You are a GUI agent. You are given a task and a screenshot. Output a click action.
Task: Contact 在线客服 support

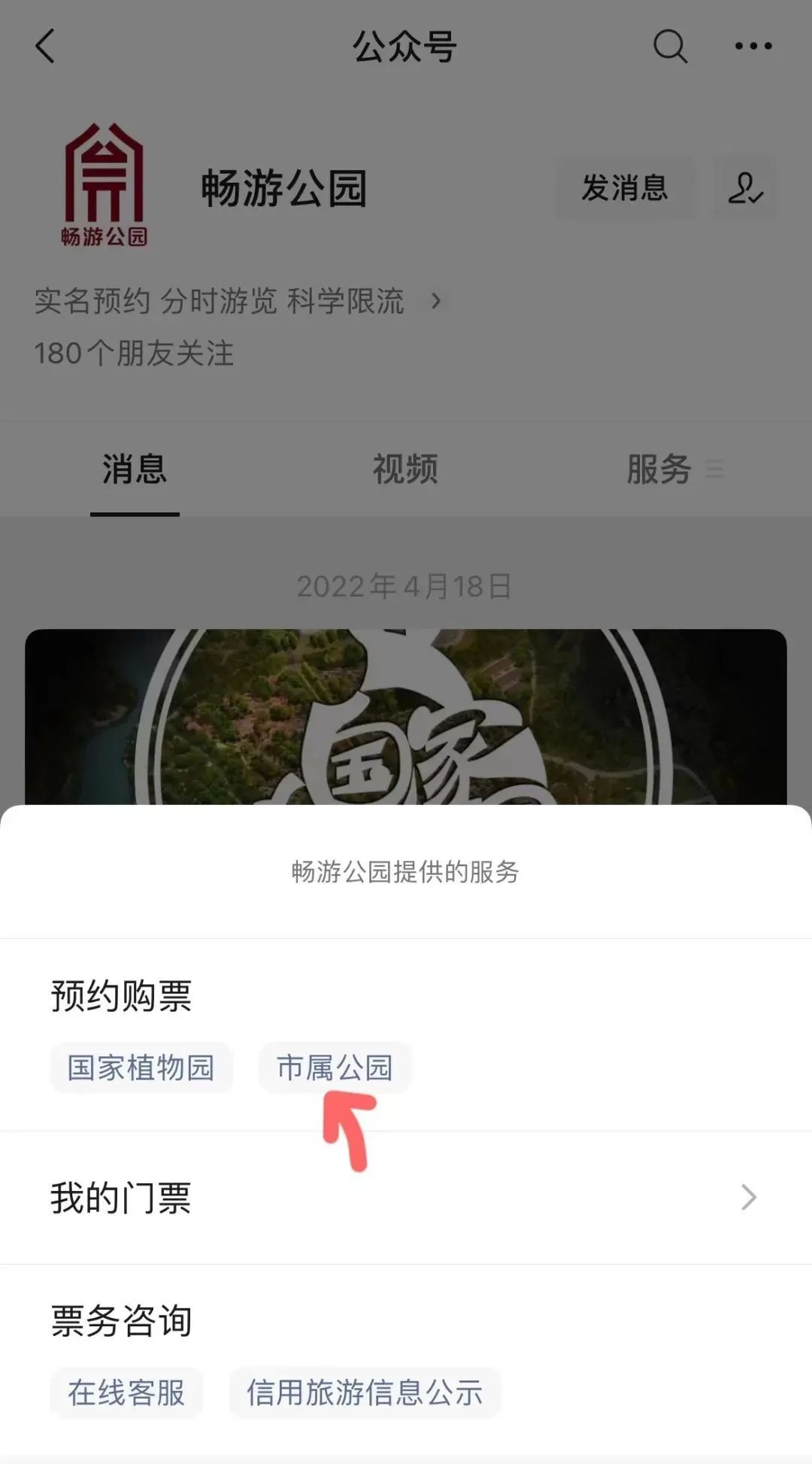click(x=126, y=1393)
